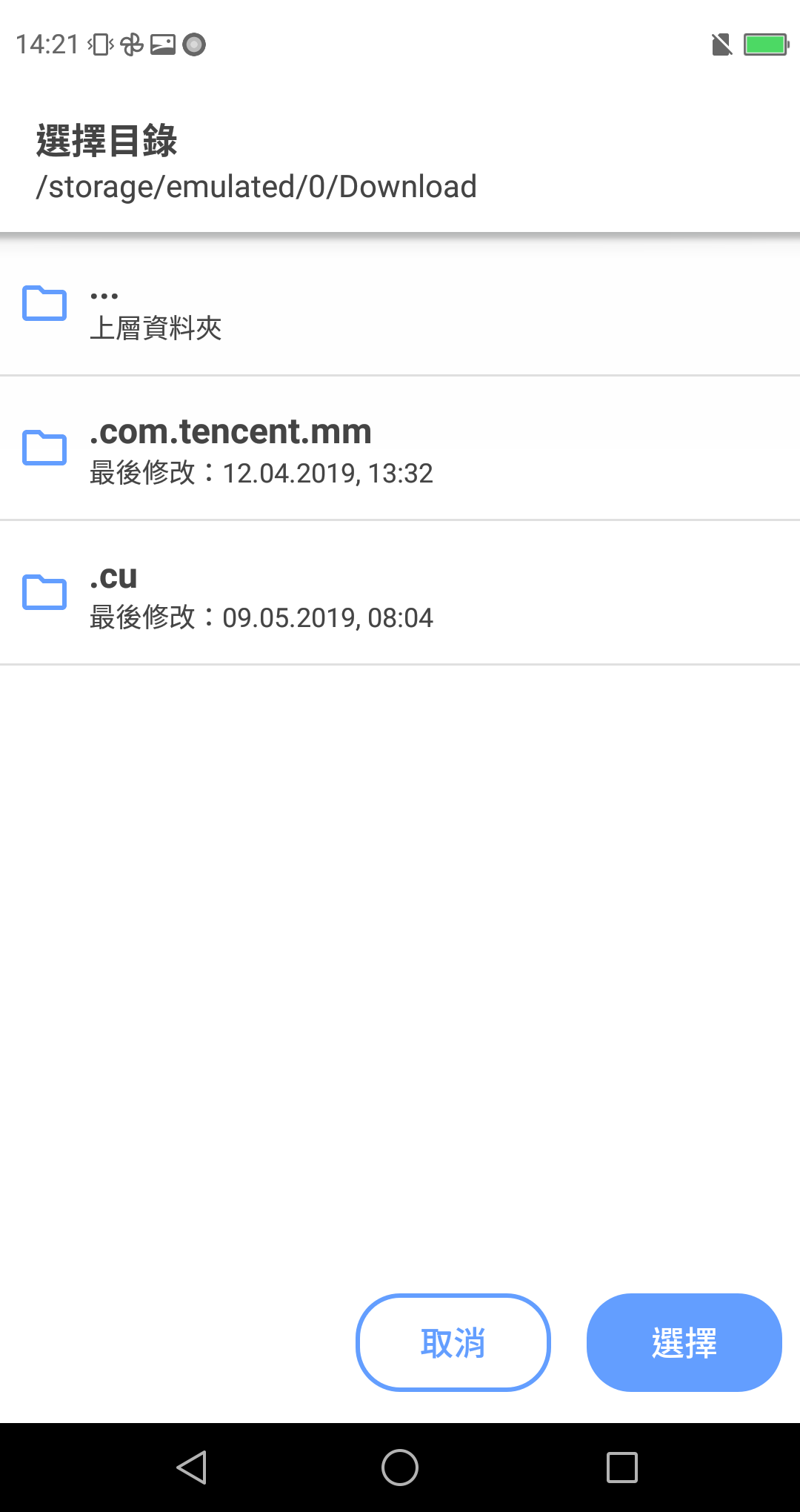This screenshot has width=800, height=1512.
Task: Tap the system back button
Action: [x=192, y=1468]
